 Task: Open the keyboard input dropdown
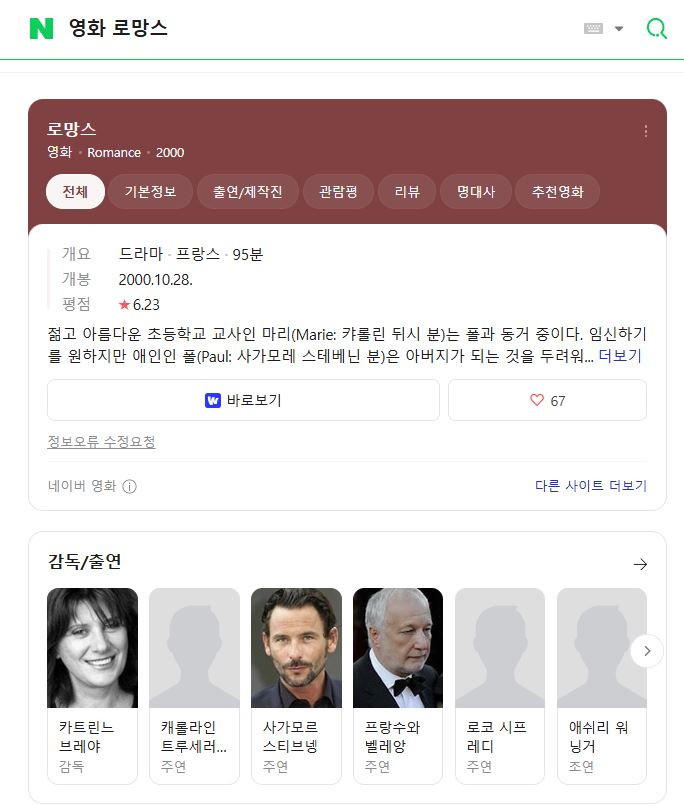coord(604,29)
